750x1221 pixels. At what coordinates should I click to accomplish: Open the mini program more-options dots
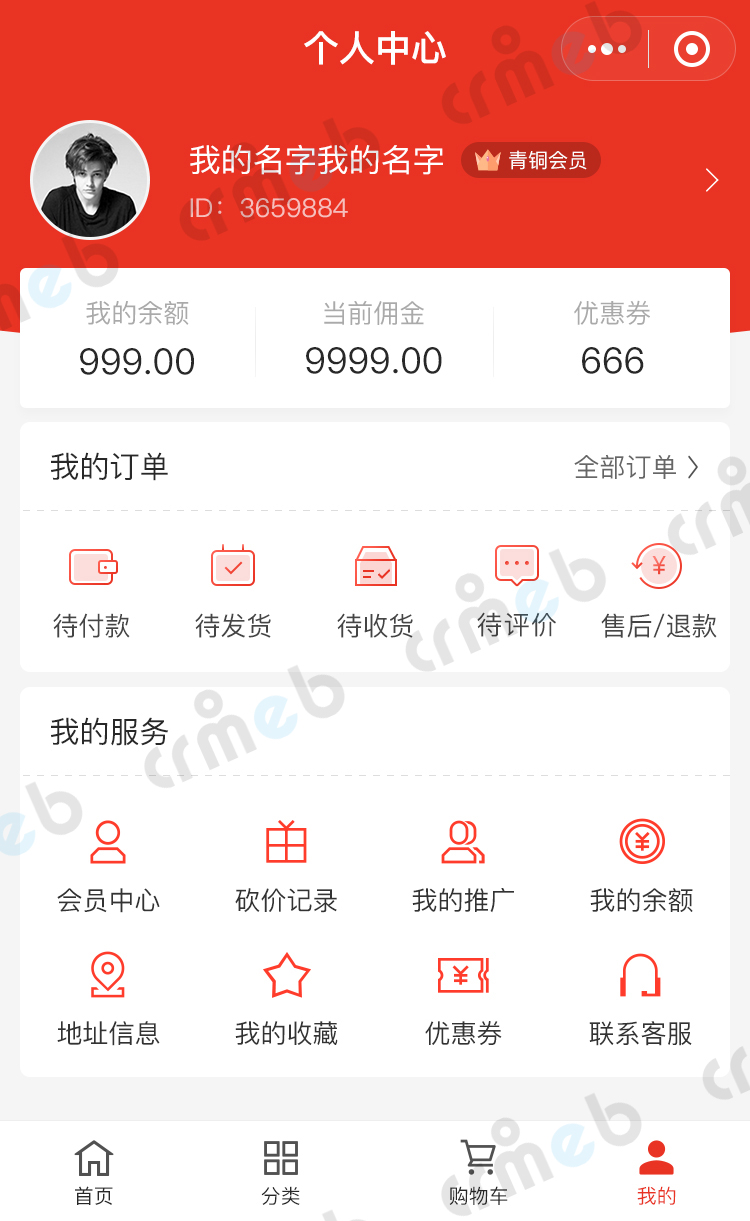[607, 49]
